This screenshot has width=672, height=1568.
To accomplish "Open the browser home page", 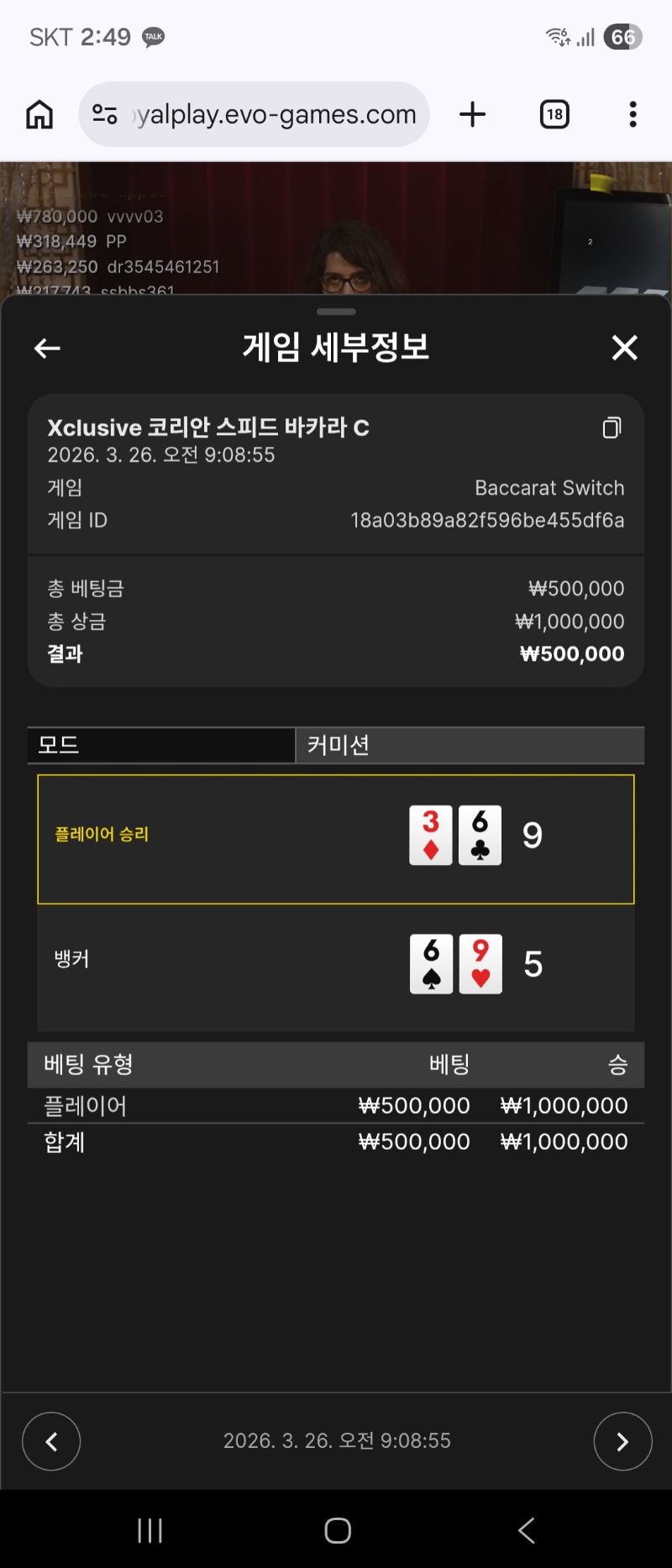I will (x=39, y=114).
